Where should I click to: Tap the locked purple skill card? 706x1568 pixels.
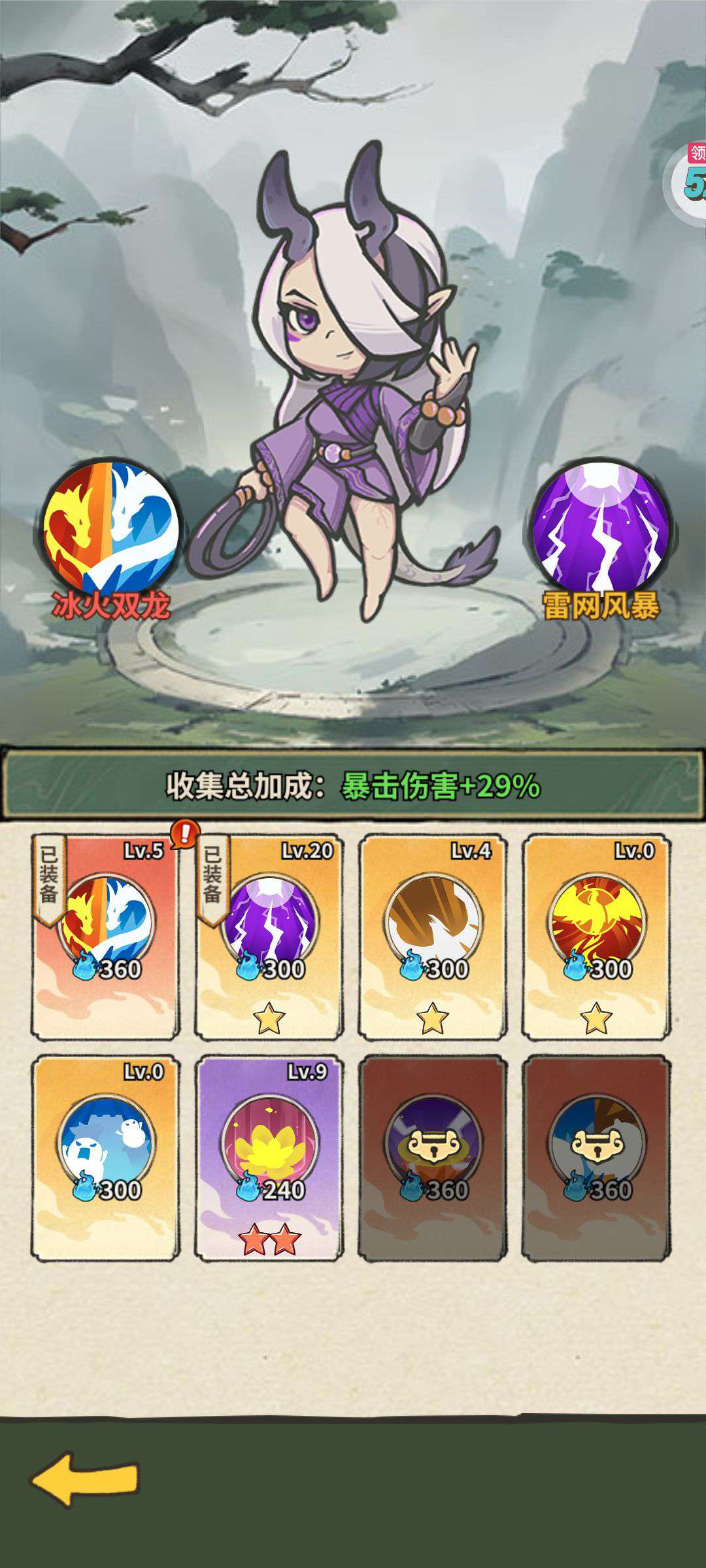[433, 1158]
